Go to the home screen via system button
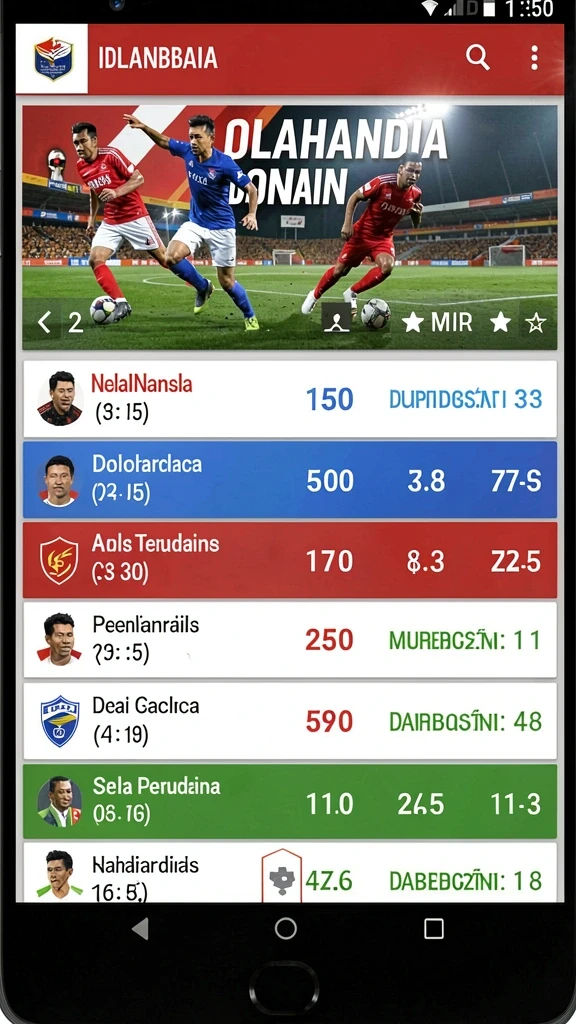The width and height of the screenshot is (576, 1024). [x=285, y=928]
